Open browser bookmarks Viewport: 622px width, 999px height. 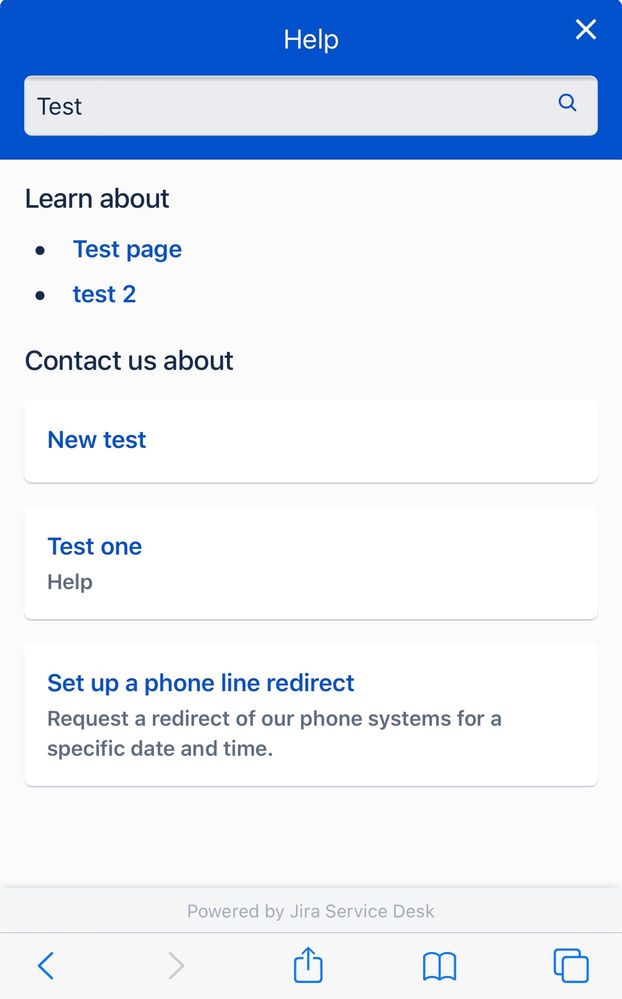pyautogui.click(x=440, y=966)
